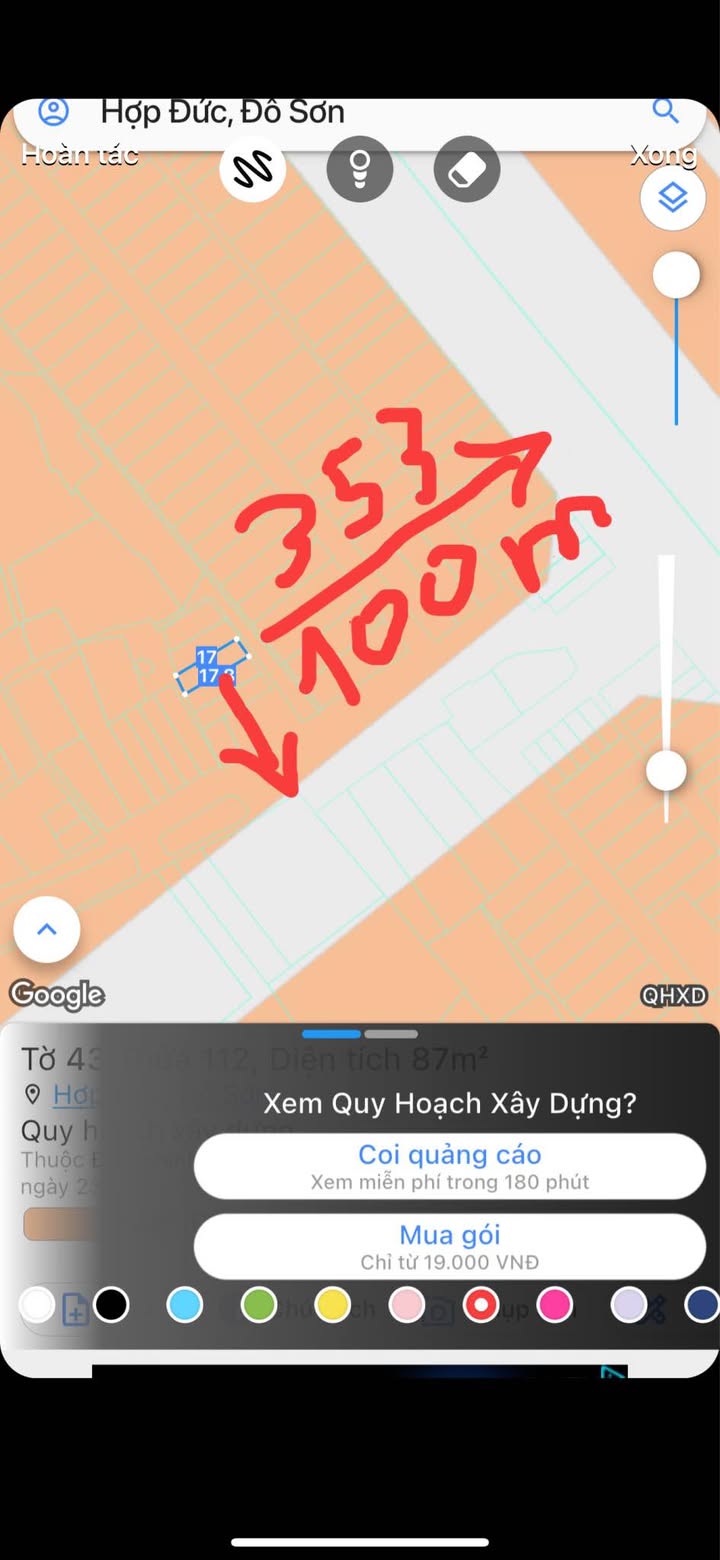The width and height of the screenshot is (720, 1560).
Task: Select the eraser tool
Action: (x=467, y=170)
